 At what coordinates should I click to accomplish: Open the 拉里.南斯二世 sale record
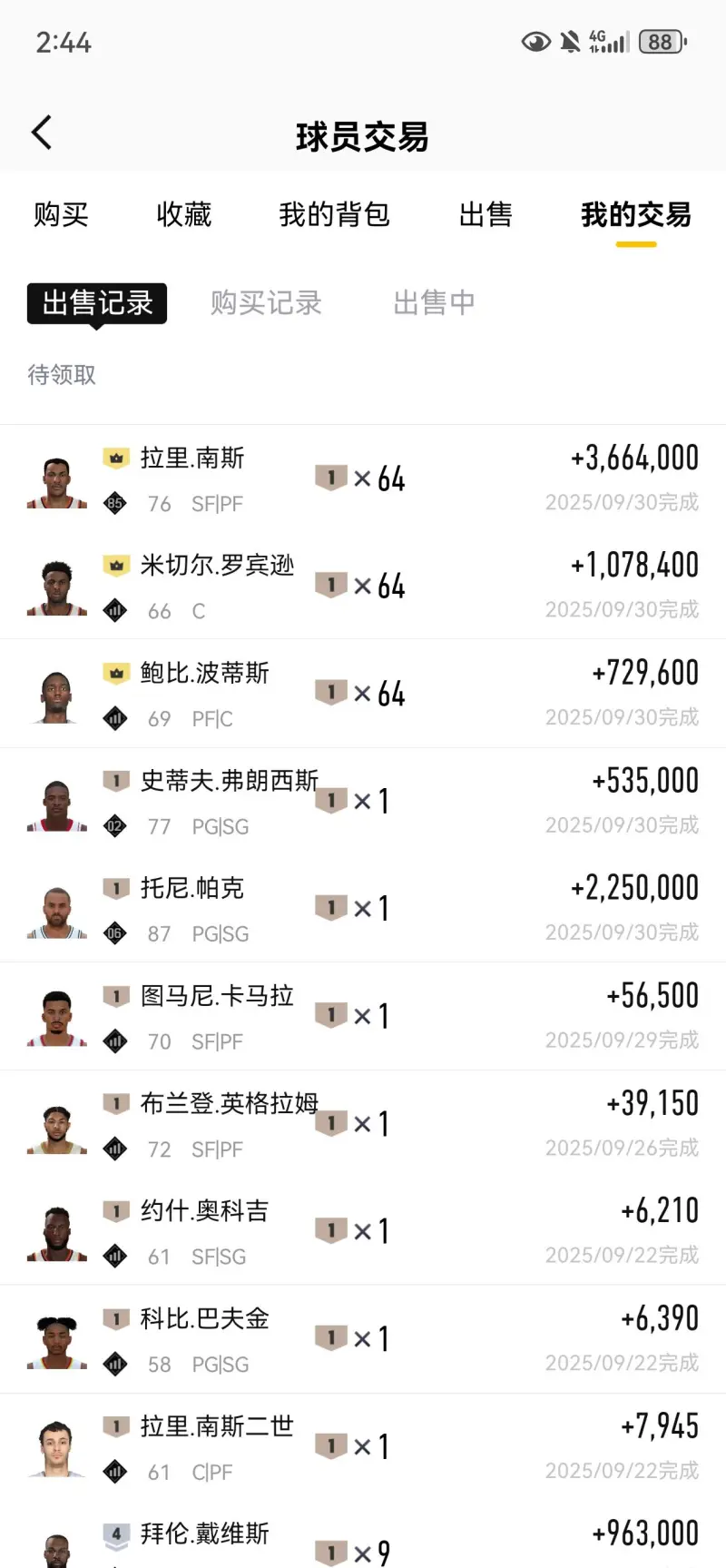(x=363, y=1446)
